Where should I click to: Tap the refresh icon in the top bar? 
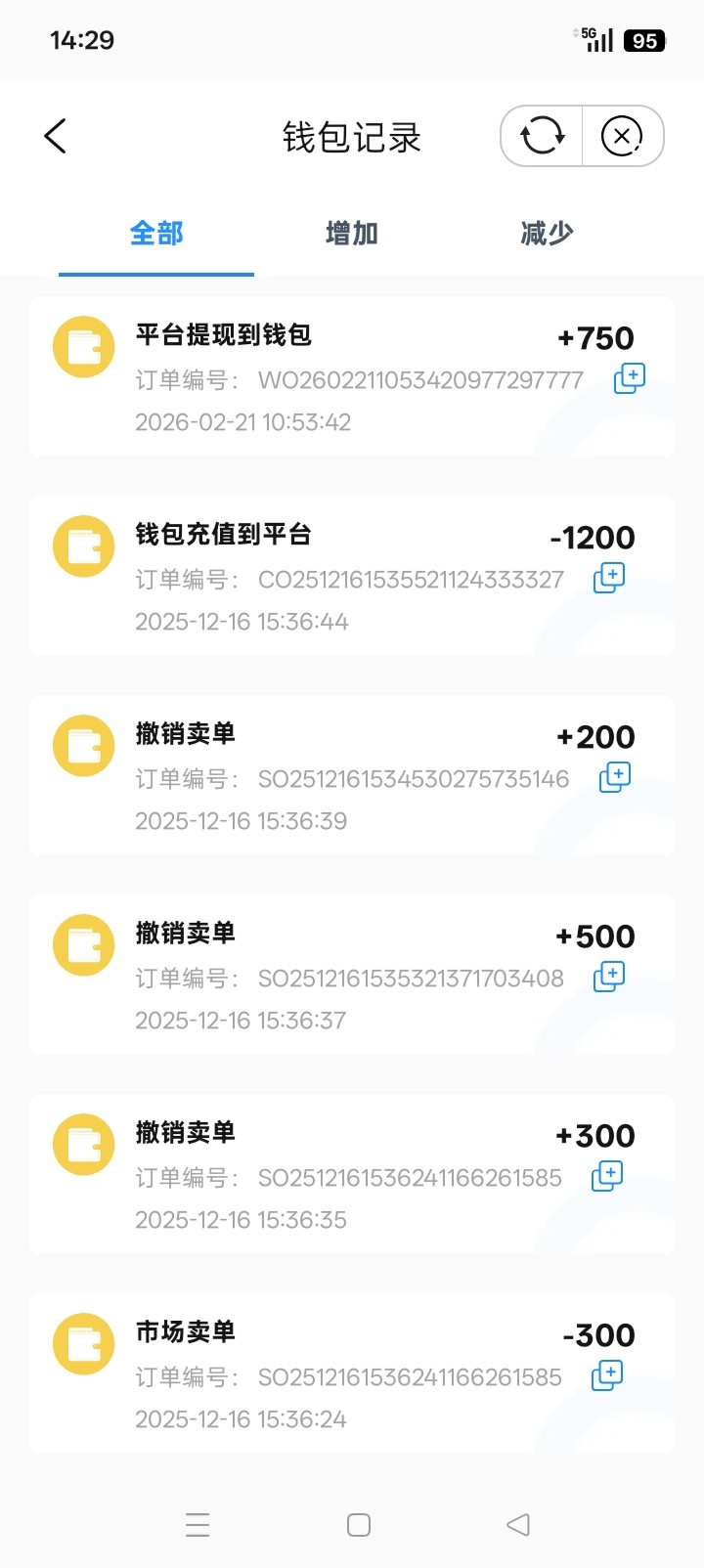click(x=539, y=136)
